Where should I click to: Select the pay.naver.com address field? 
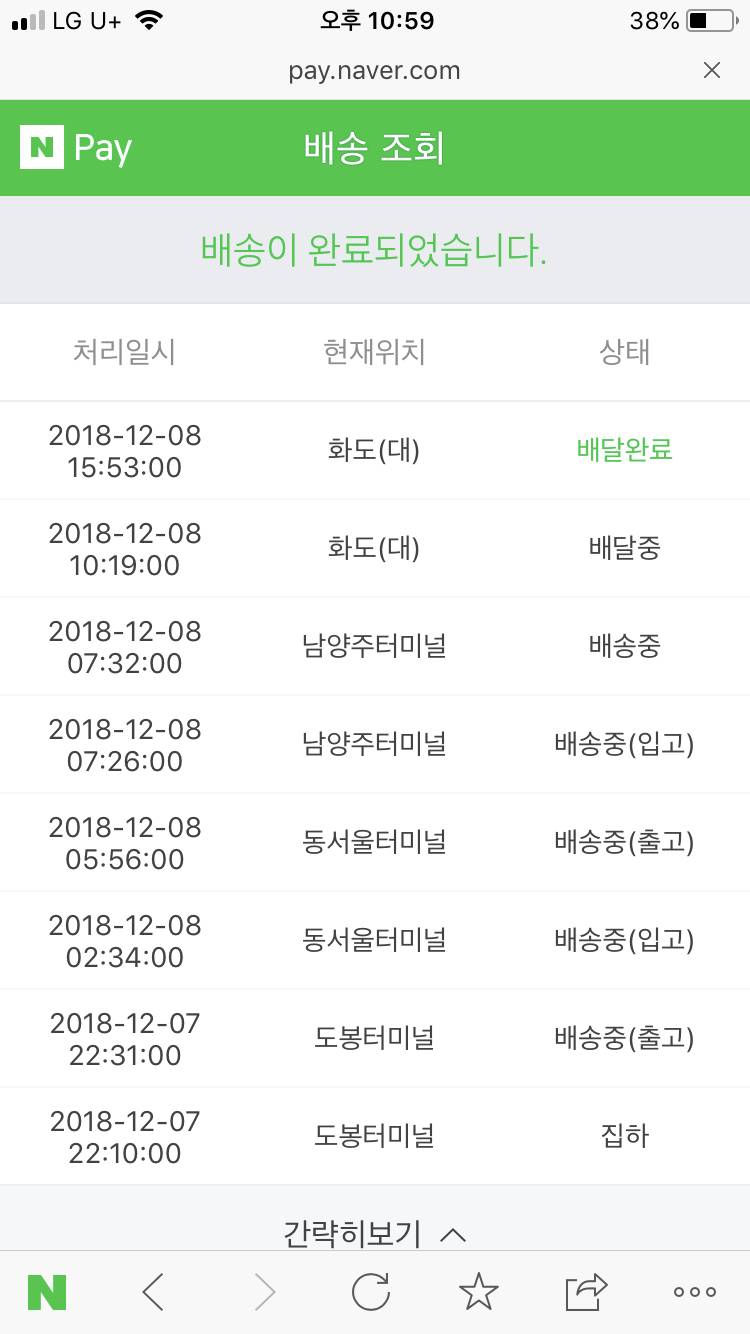tap(375, 70)
